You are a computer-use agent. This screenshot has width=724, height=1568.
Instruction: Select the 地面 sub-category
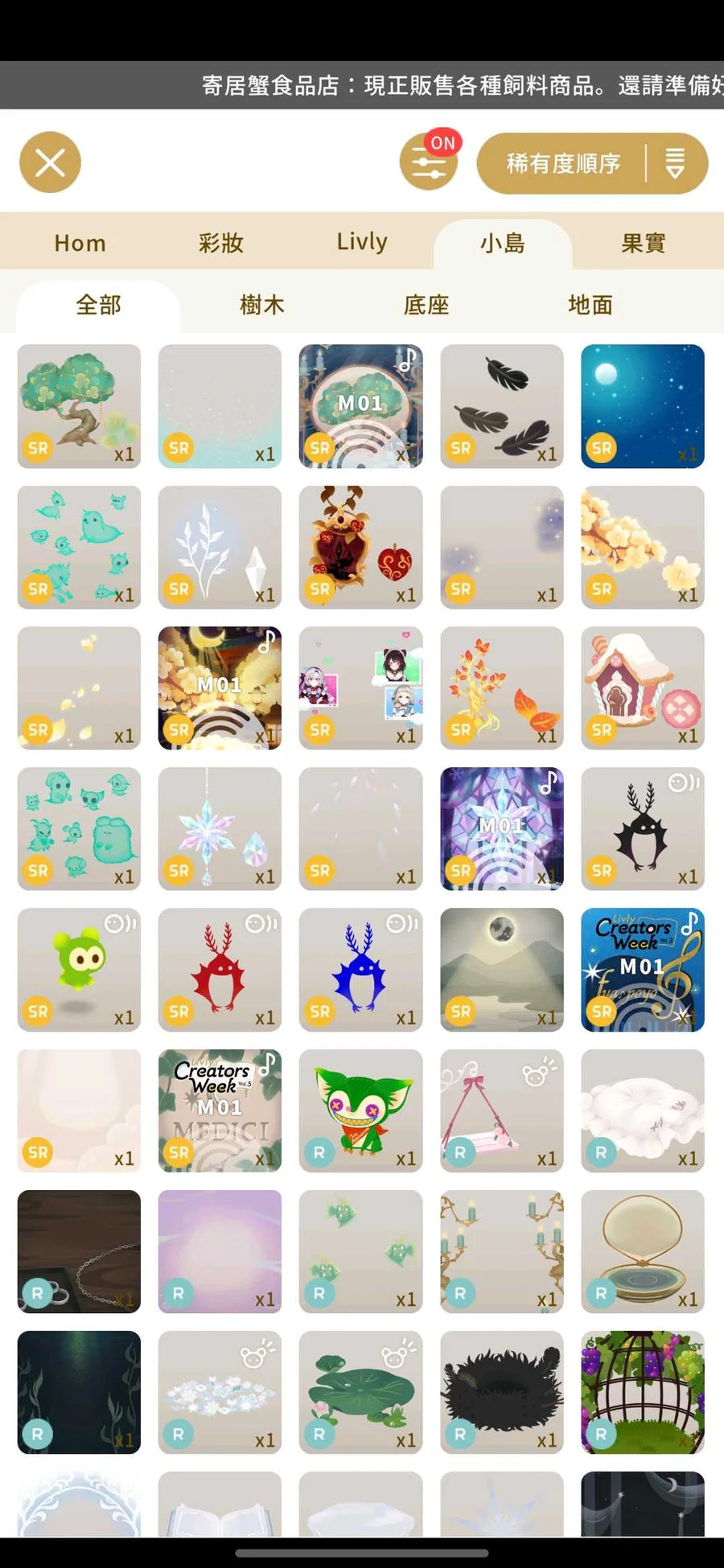coord(590,305)
